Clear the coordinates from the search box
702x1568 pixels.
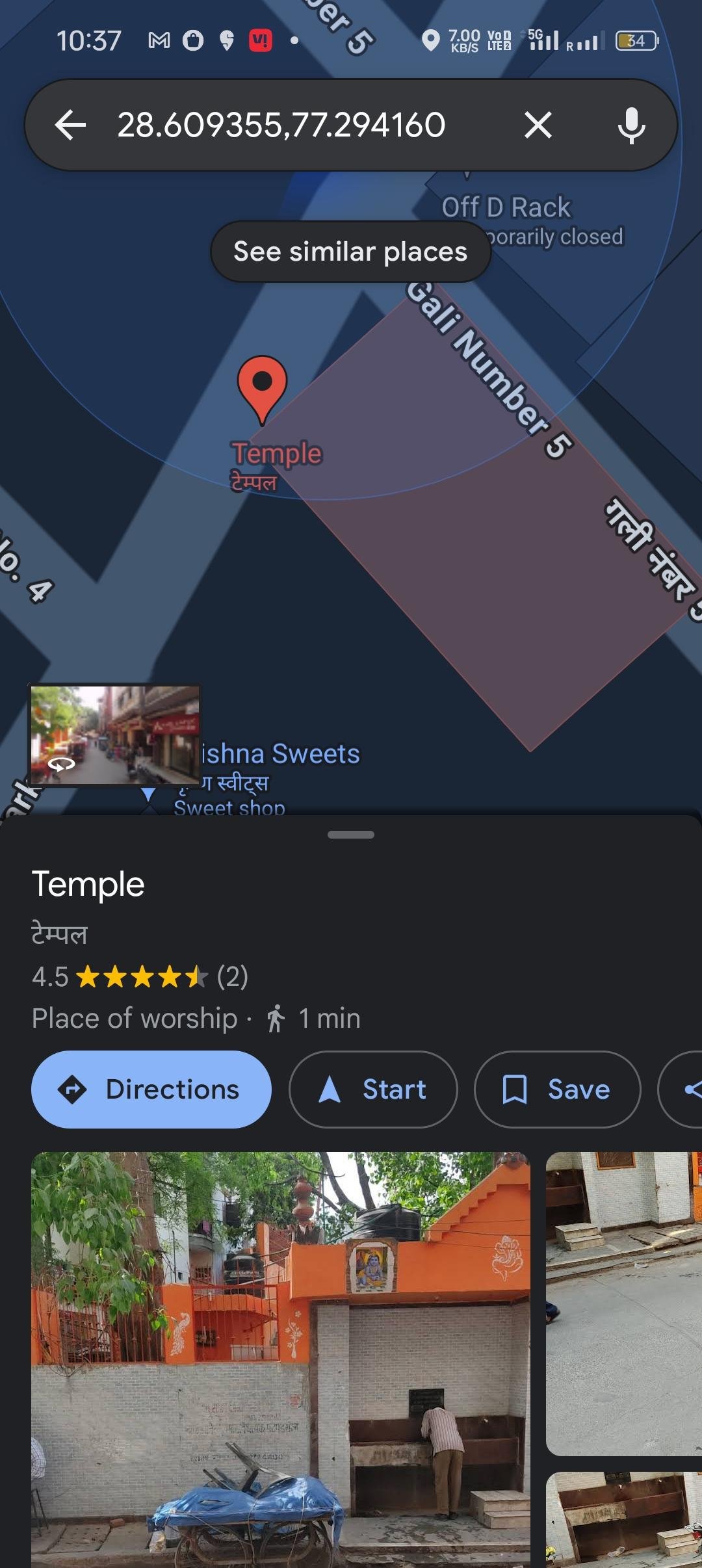538,125
